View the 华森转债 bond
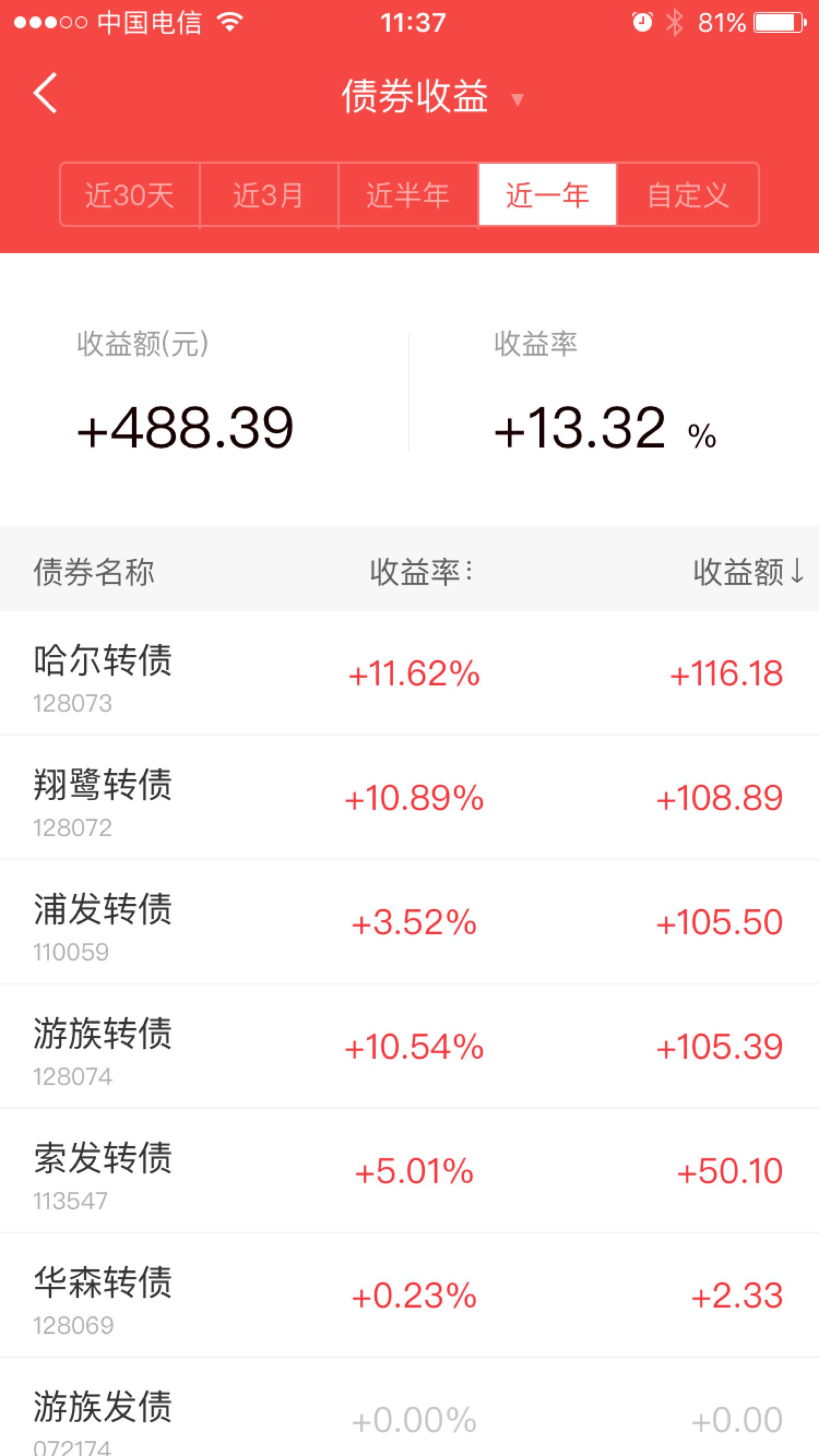This screenshot has width=819, height=1456. pyautogui.click(x=410, y=1296)
